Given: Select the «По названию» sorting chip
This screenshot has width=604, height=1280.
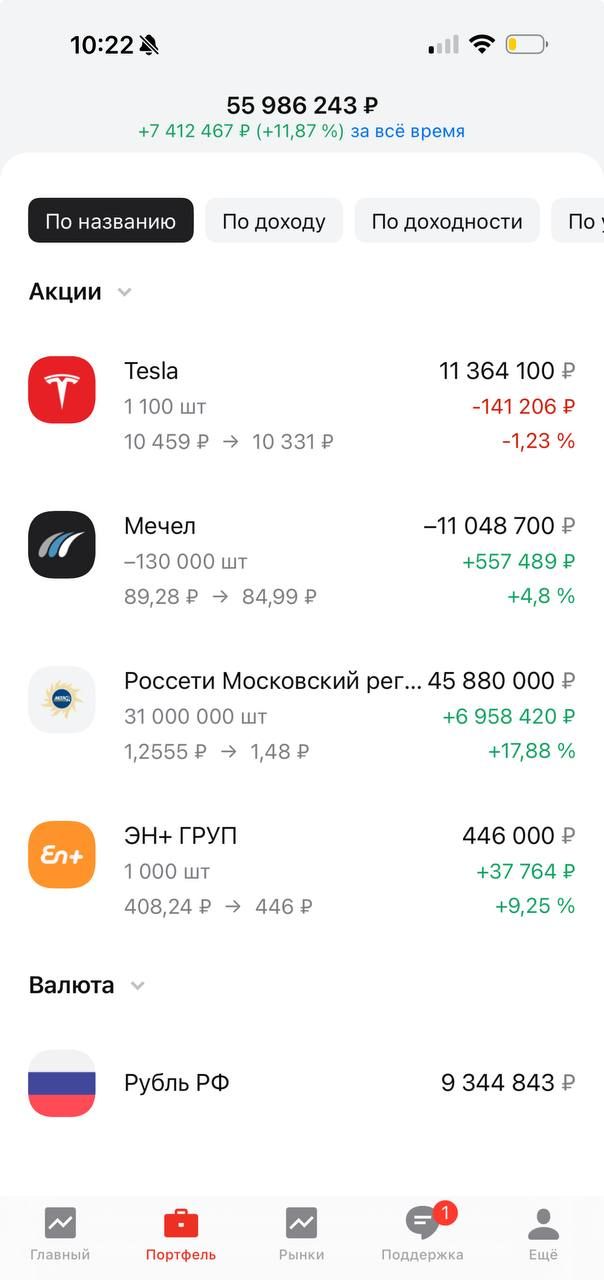Looking at the screenshot, I should [110, 221].
